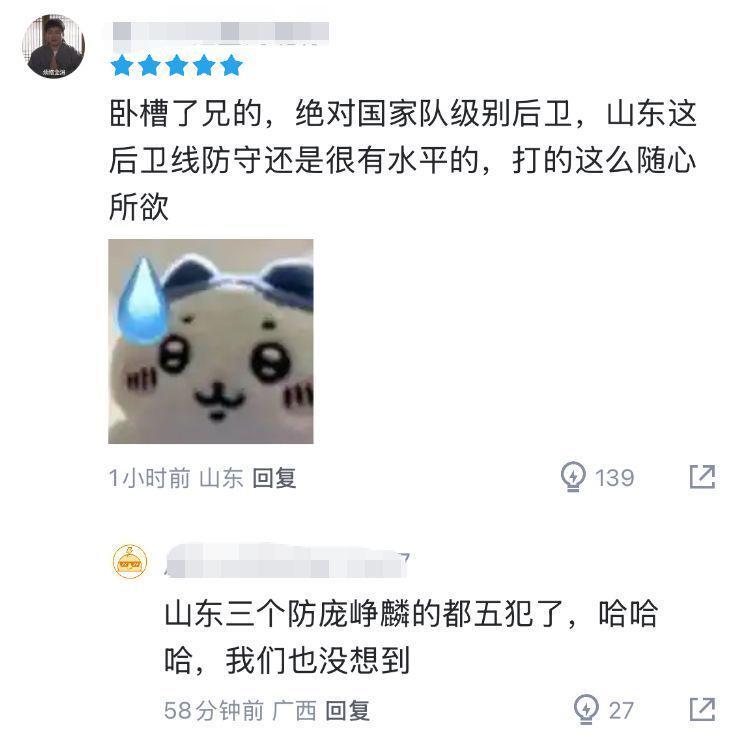The image size is (748, 743).
Task: Share the reply from 广西
Action: point(702,710)
